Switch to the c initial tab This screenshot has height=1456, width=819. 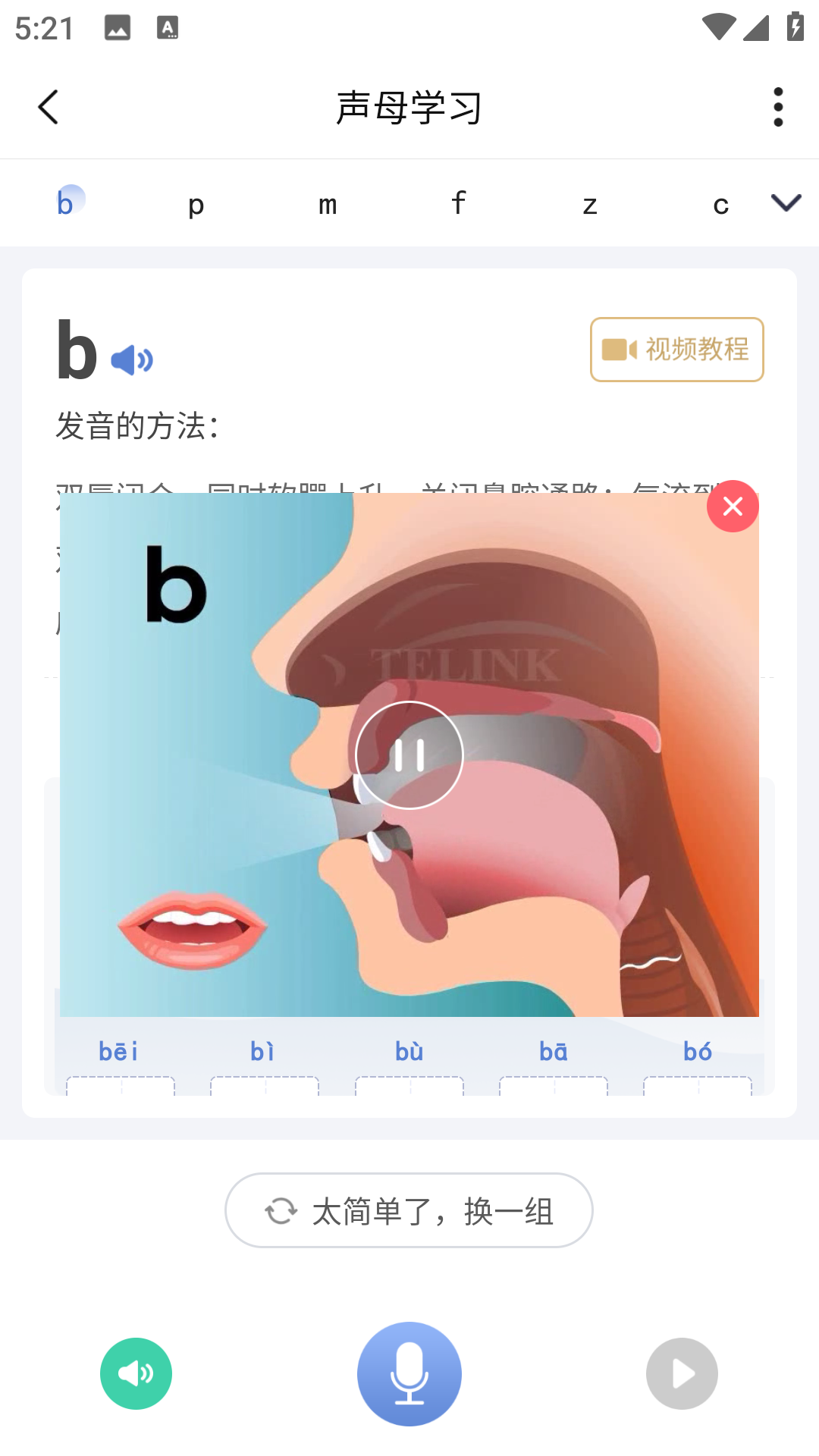(x=720, y=203)
